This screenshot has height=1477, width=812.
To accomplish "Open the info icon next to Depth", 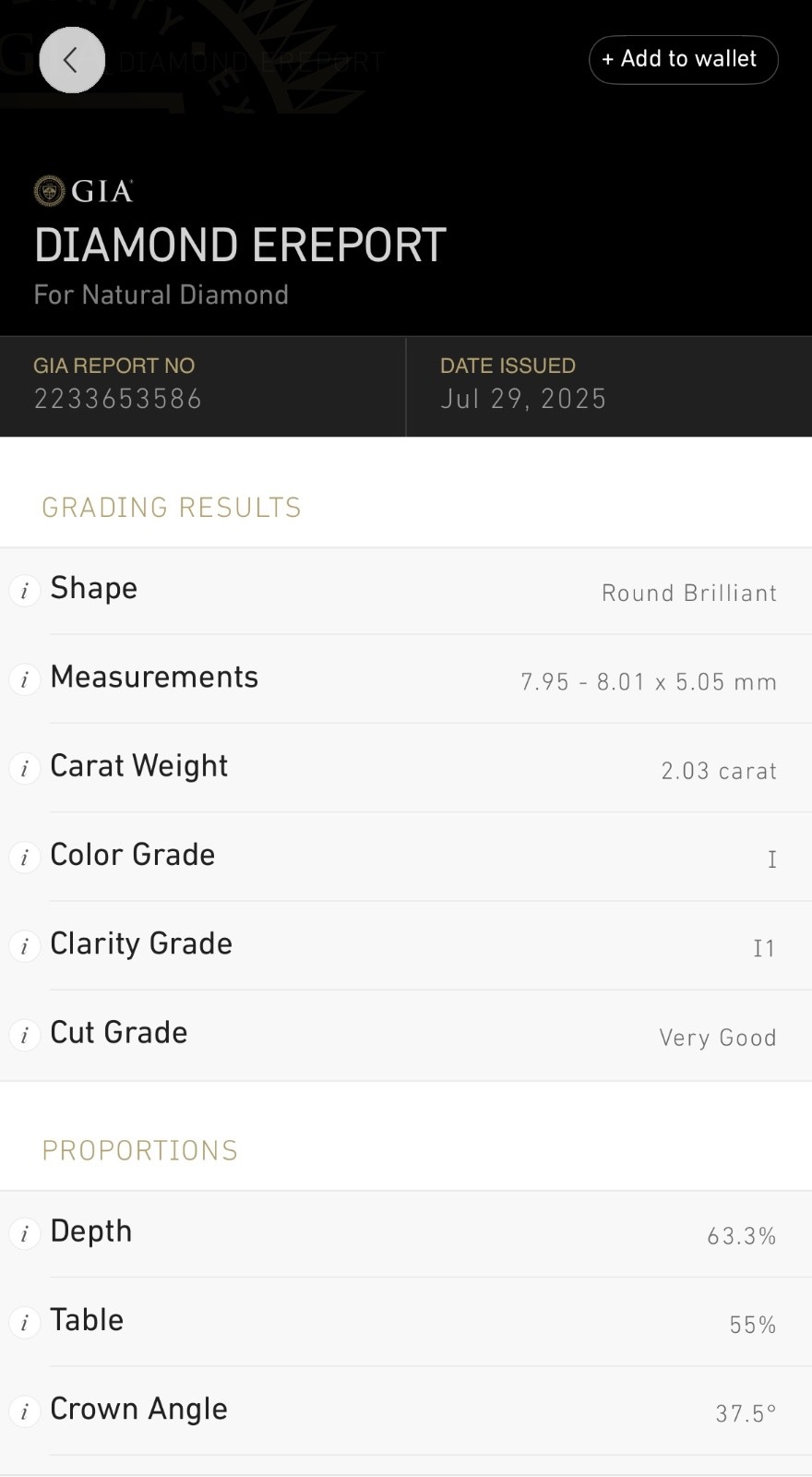I will pyautogui.click(x=24, y=1234).
